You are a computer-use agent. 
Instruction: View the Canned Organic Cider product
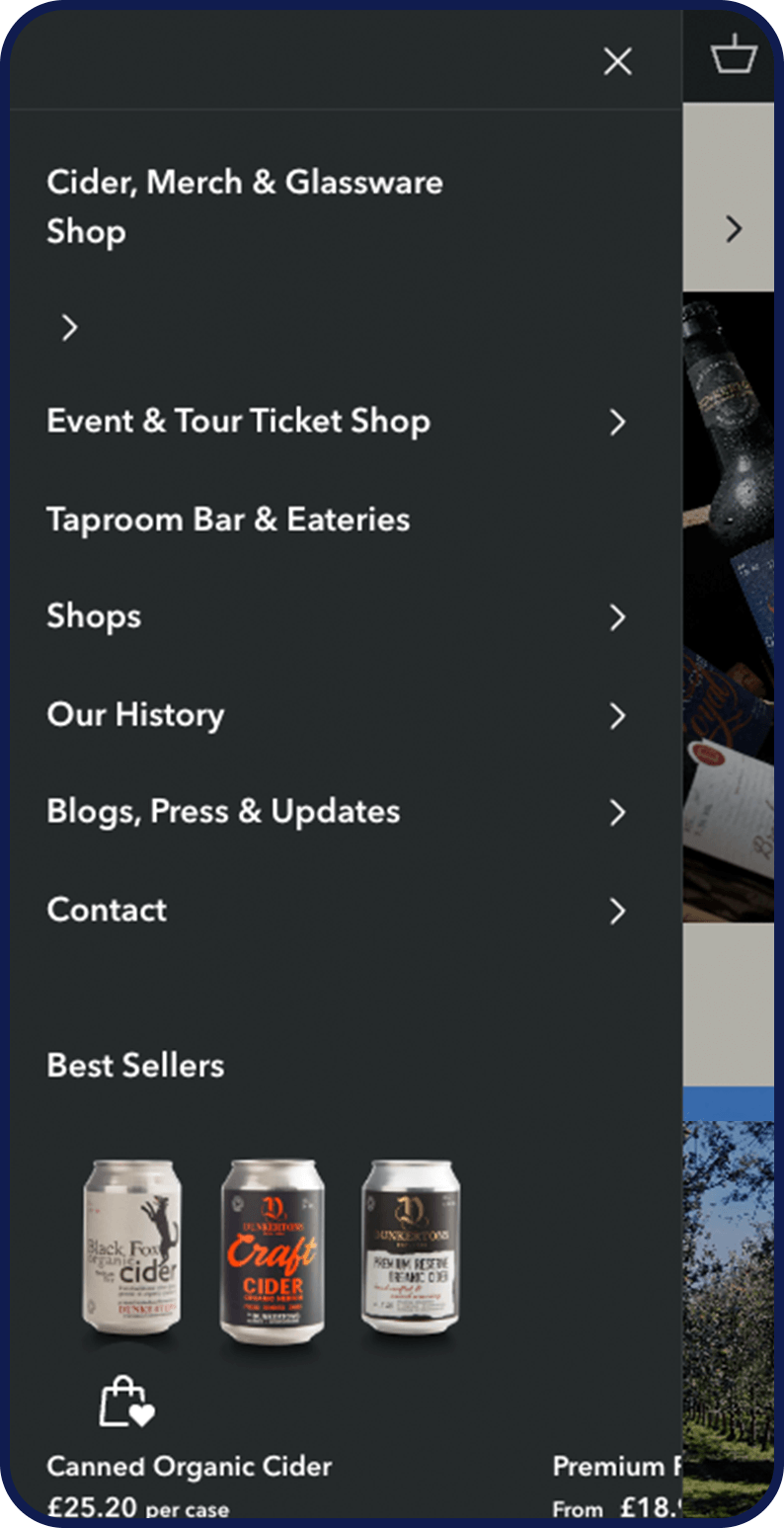(189, 1467)
